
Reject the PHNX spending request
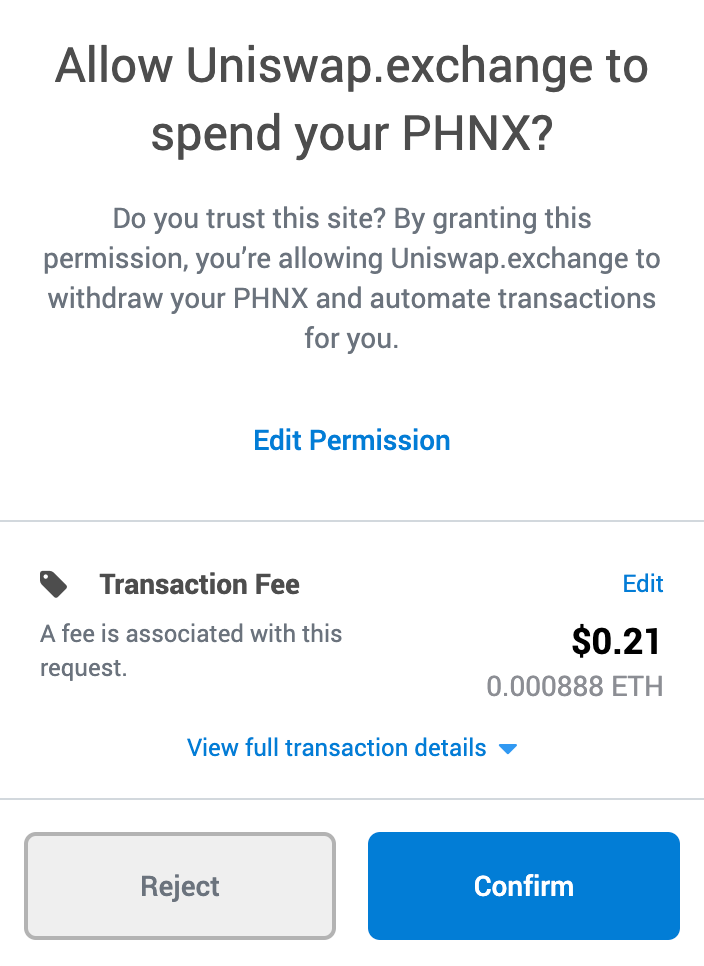[x=180, y=886]
